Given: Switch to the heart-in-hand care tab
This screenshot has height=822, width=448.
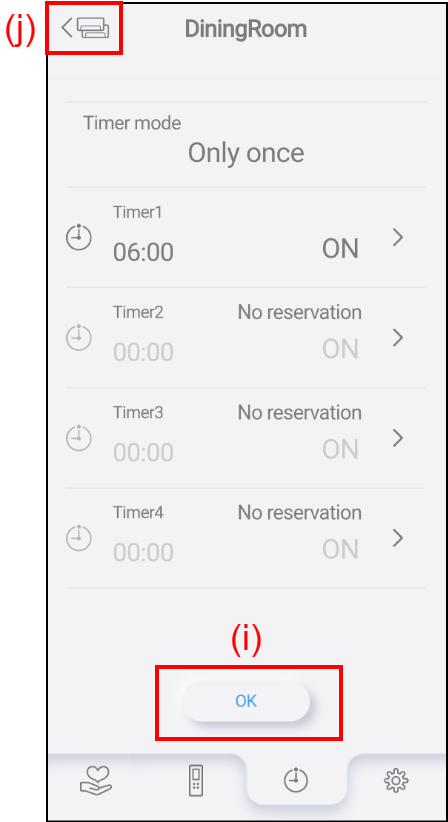Looking at the screenshot, I should click(96, 781).
